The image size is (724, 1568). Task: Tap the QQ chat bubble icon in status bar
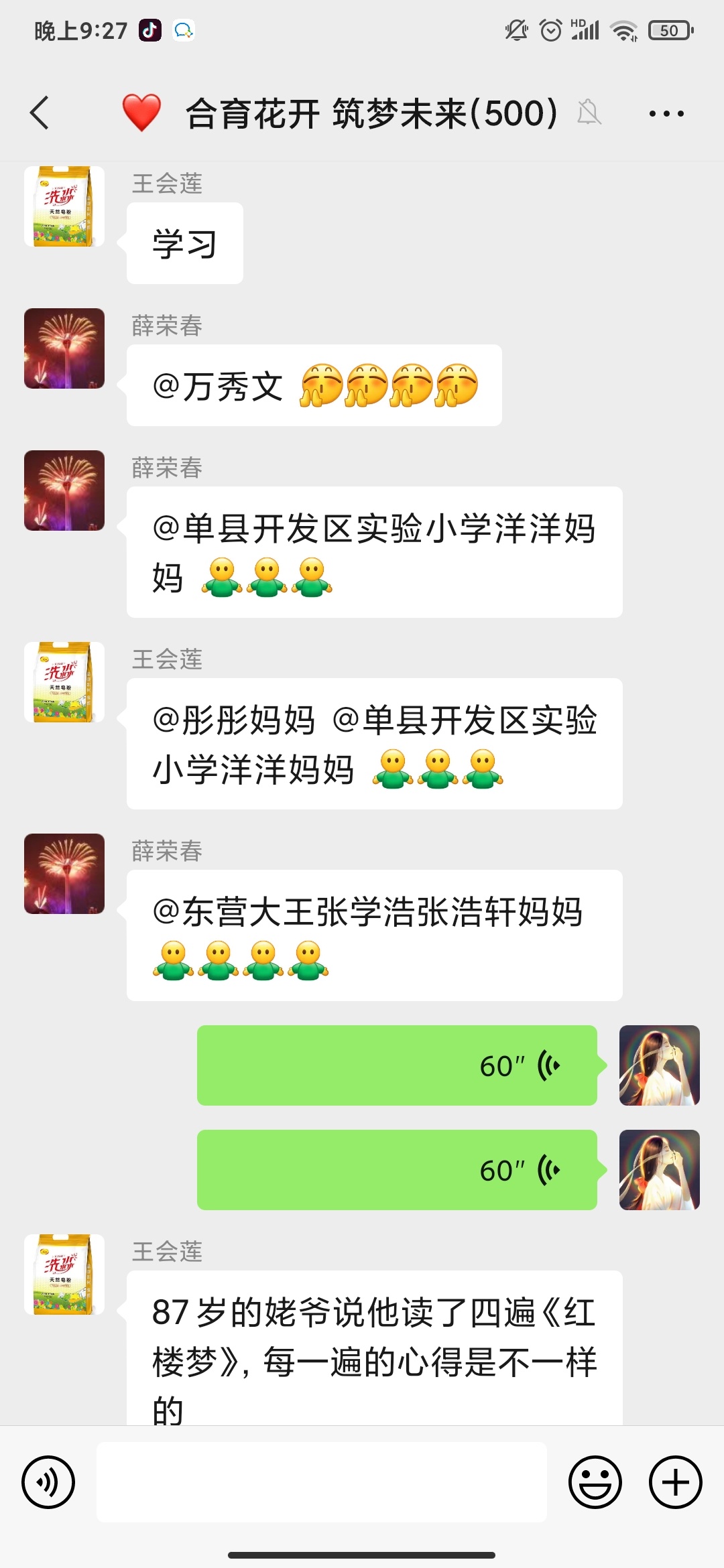[x=184, y=30]
